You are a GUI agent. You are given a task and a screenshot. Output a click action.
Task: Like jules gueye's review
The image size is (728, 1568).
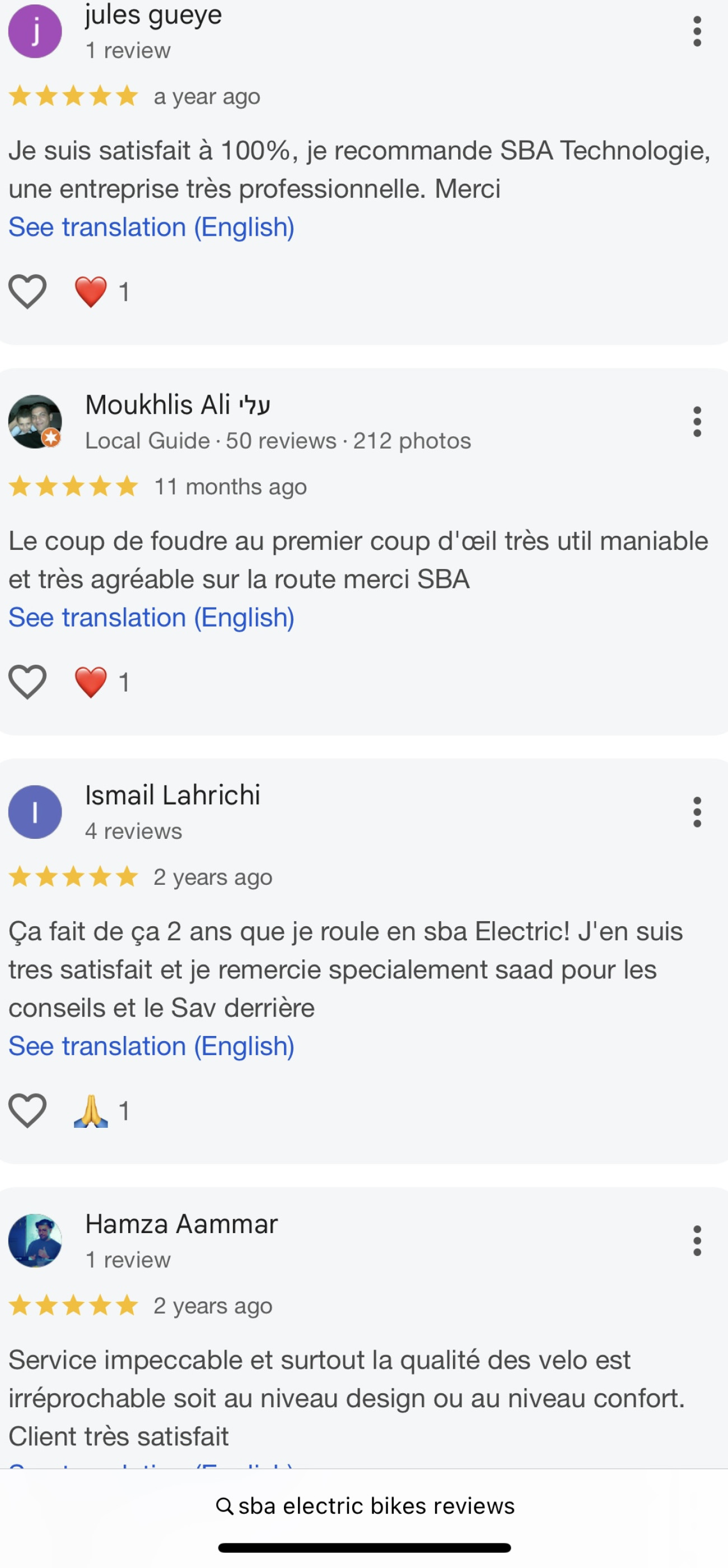27,291
